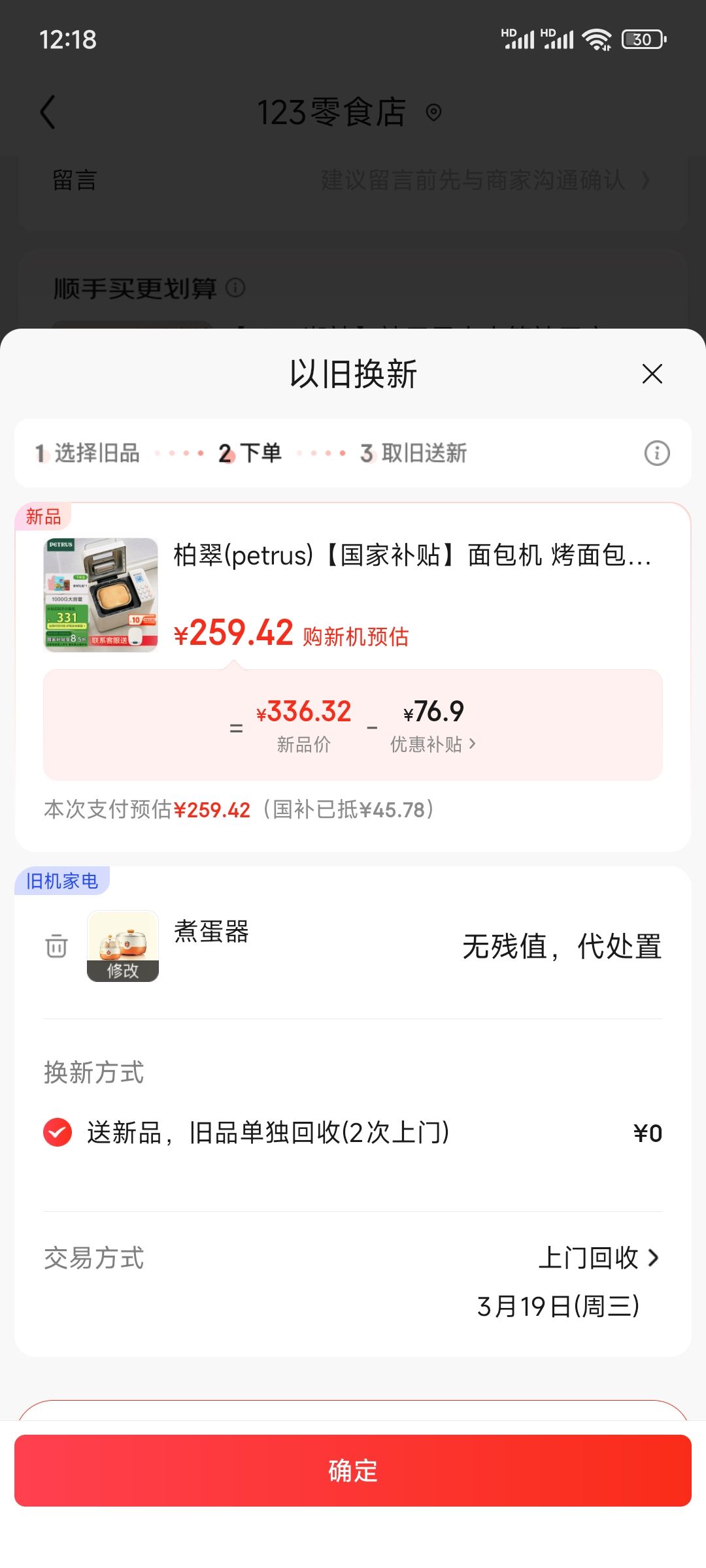Tap the Wi-Fi icon in the status bar
The image size is (706, 1568).
point(596,39)
